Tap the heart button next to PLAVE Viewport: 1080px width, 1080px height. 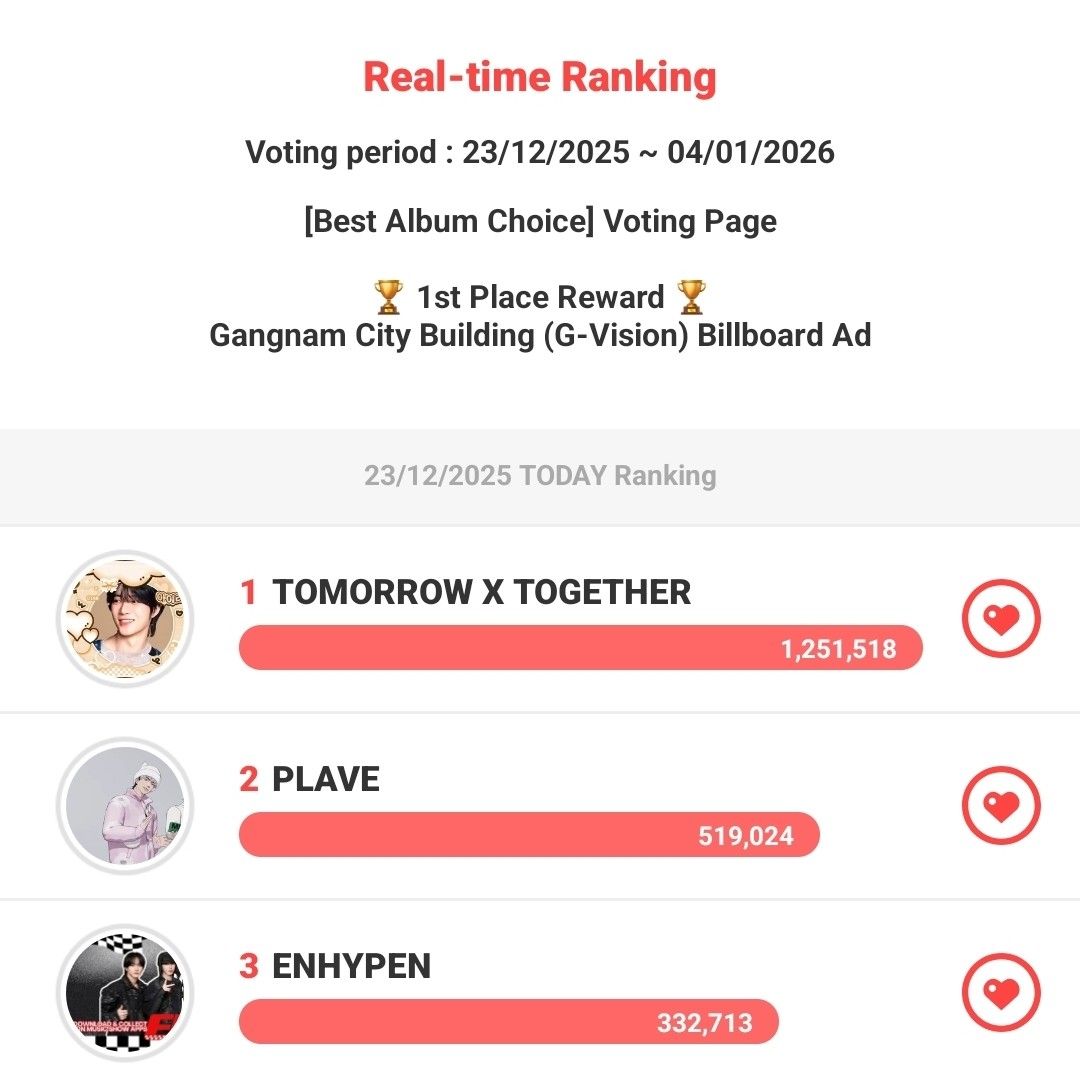tap(1001, 806)
